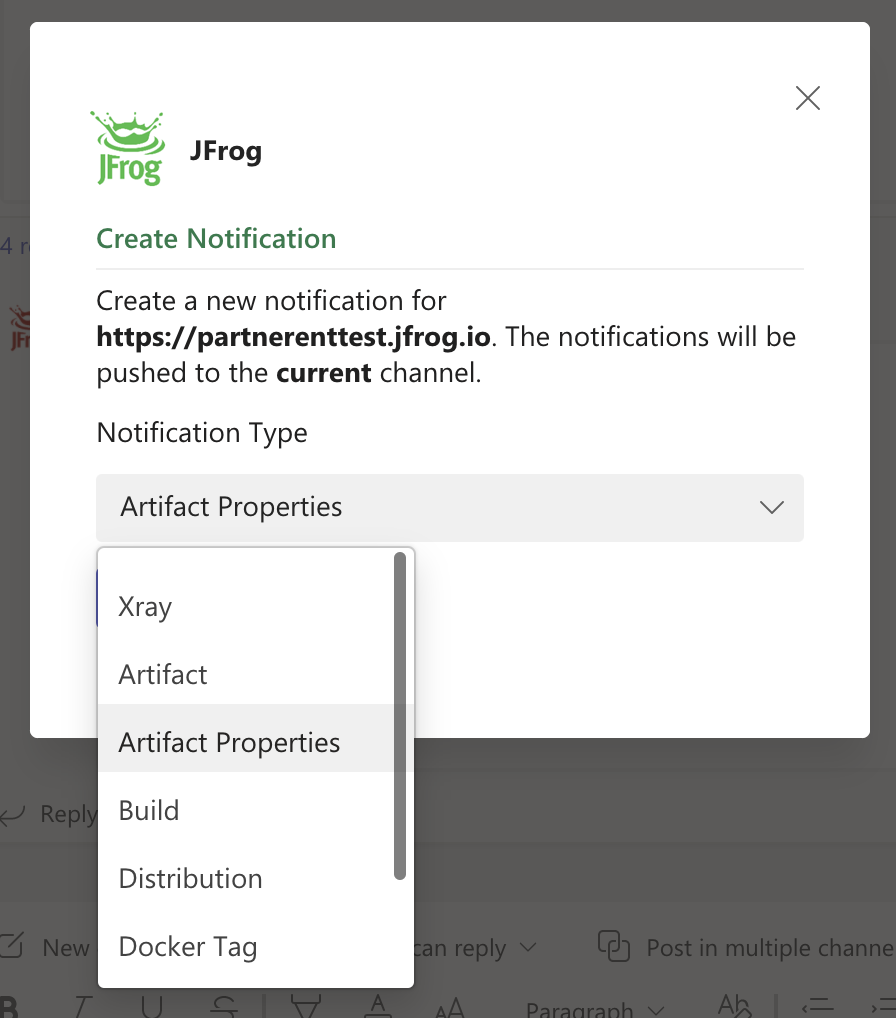
Task: Select the Build notification type
Action: click(x=149, y=810)
